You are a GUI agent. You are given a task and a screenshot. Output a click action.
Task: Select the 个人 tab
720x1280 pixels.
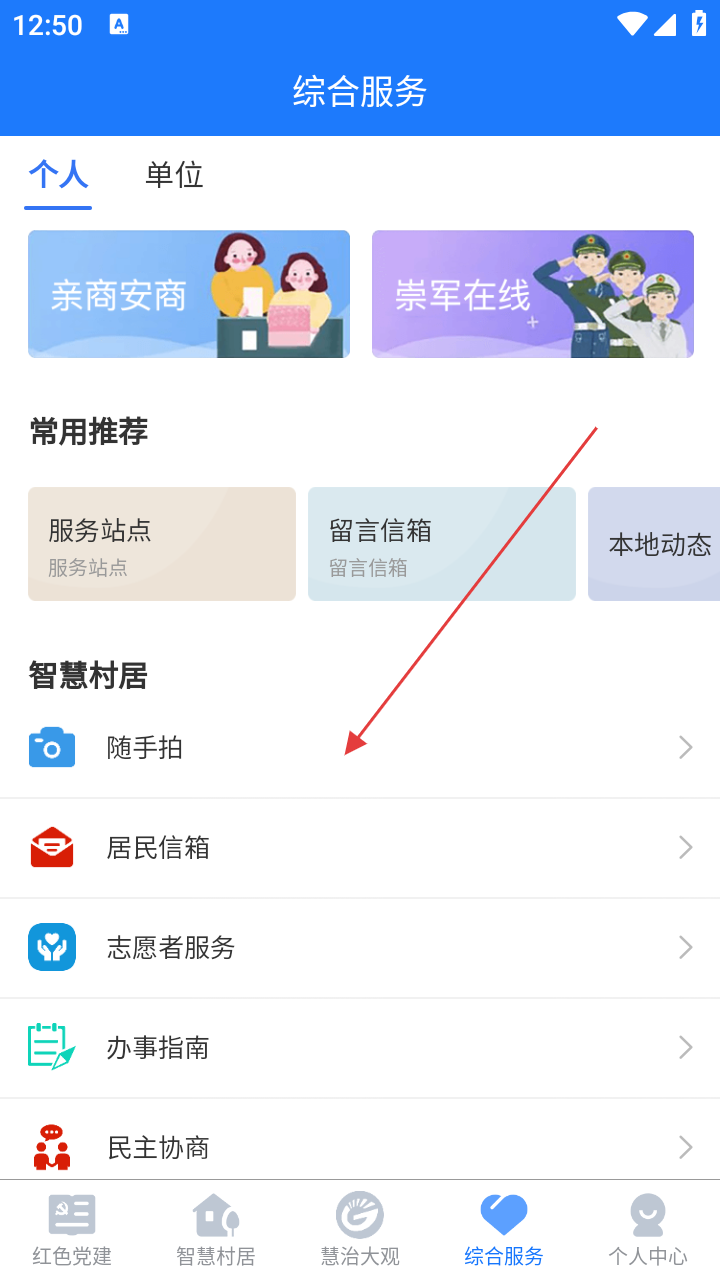click(58, 175)
